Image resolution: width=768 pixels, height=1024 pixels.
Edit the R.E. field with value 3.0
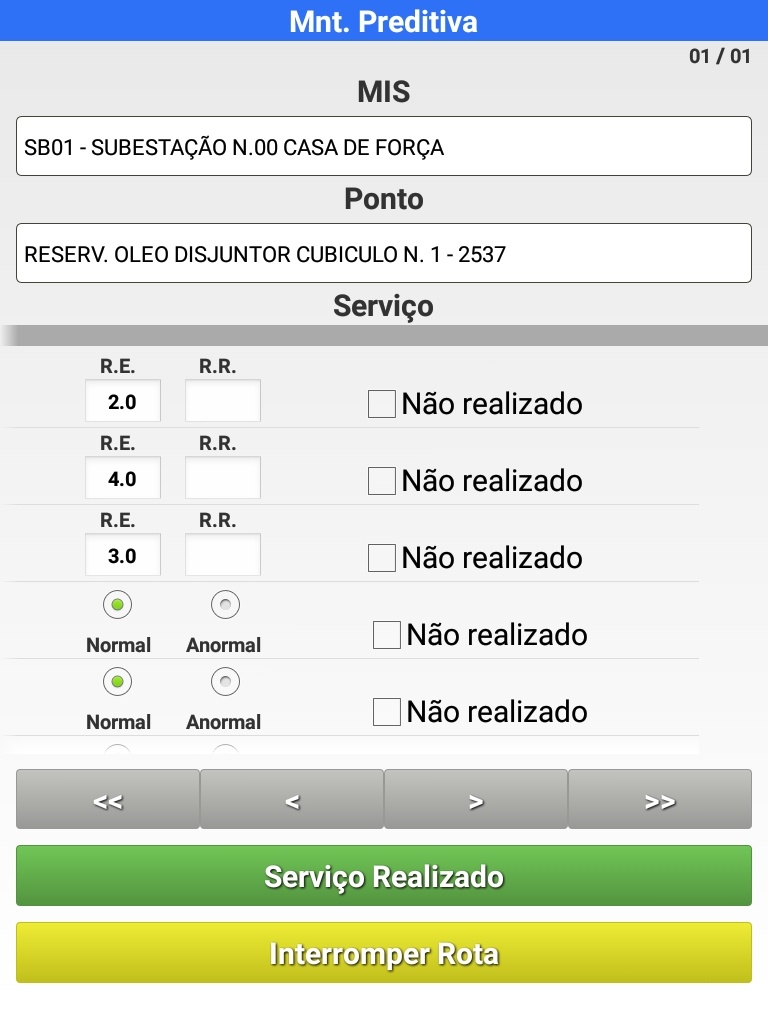click(x=122, y=556)
